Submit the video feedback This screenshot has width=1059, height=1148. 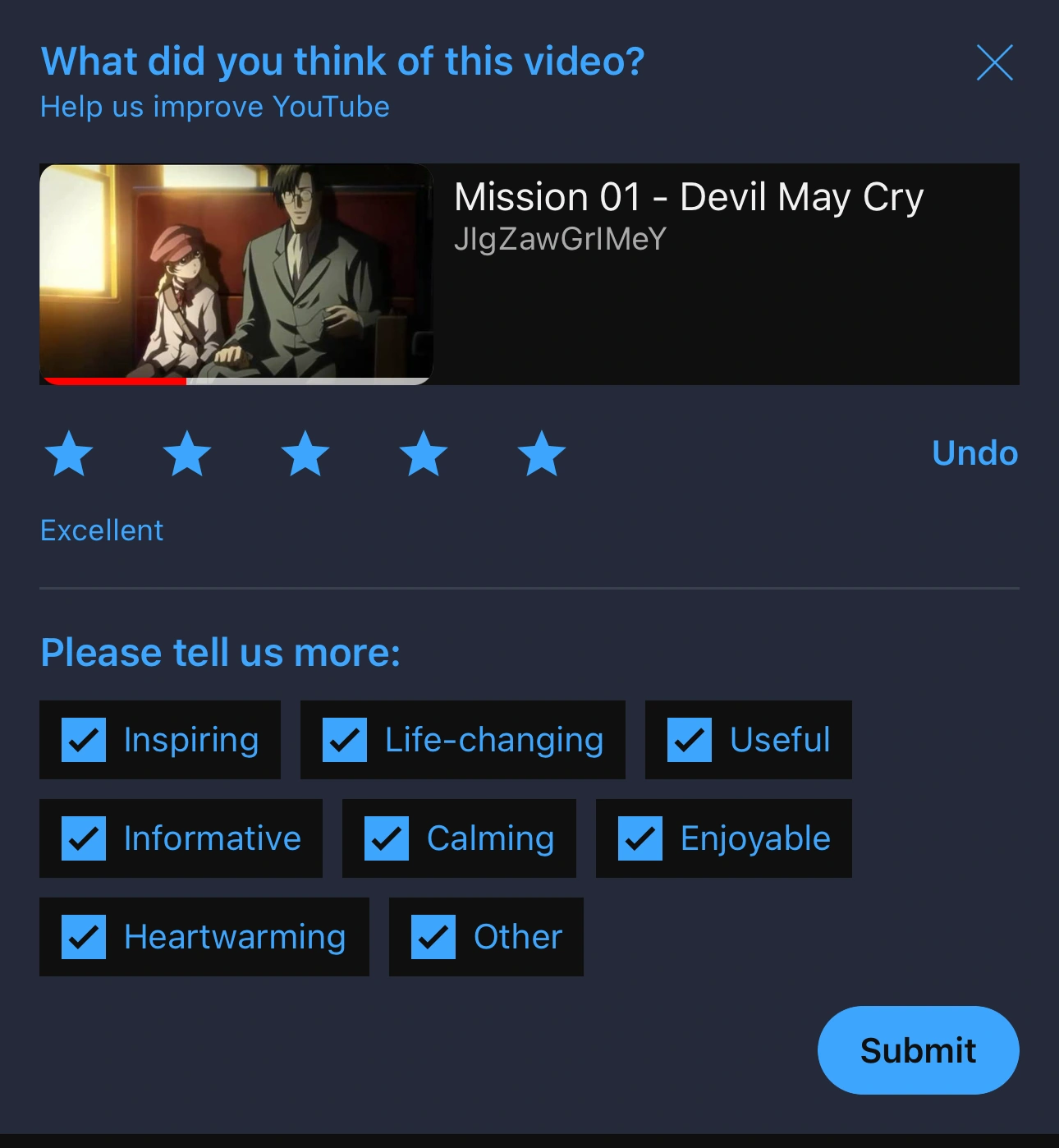(918, 1050)
